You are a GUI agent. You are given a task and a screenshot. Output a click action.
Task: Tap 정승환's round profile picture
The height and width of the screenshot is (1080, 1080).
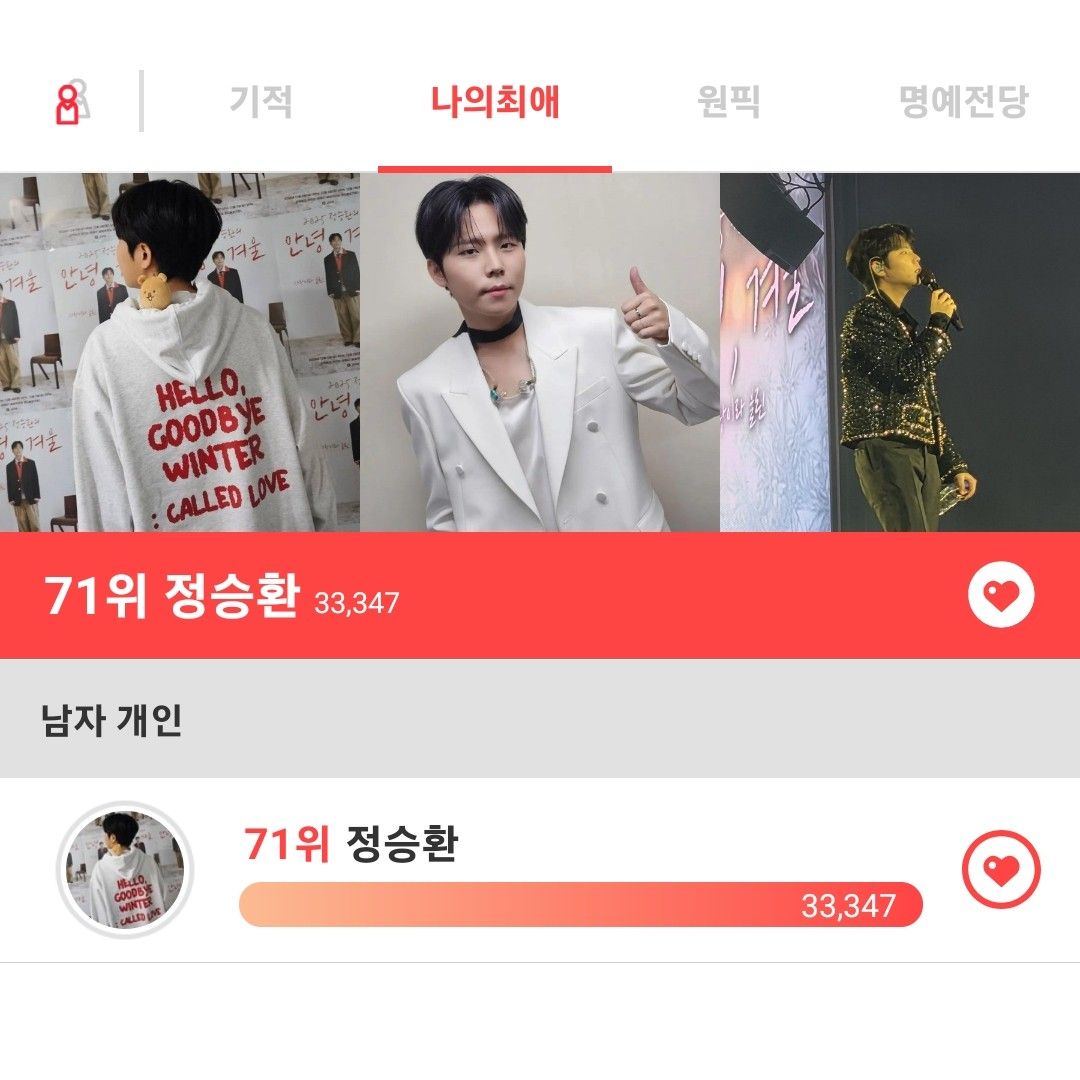tap(125, 869)
